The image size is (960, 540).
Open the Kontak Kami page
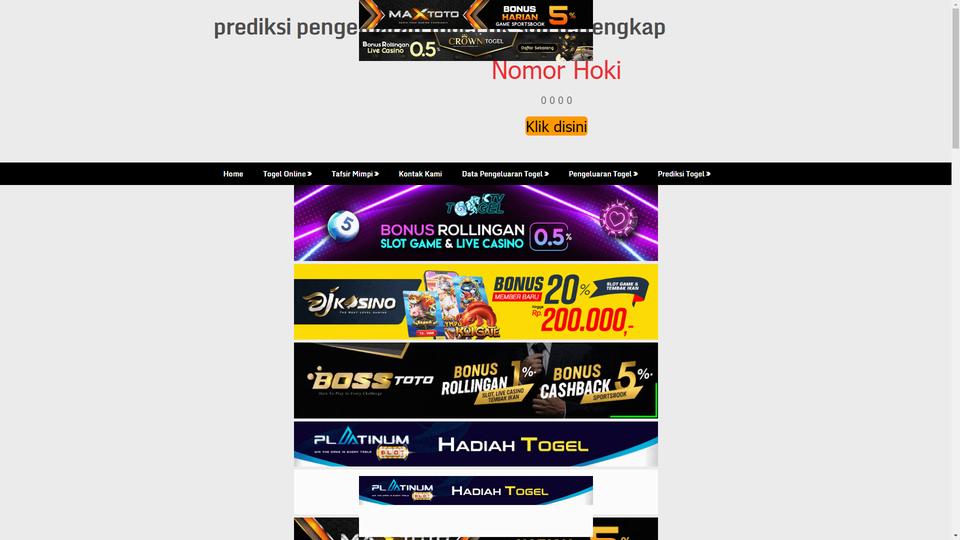(x=420, y=174)
